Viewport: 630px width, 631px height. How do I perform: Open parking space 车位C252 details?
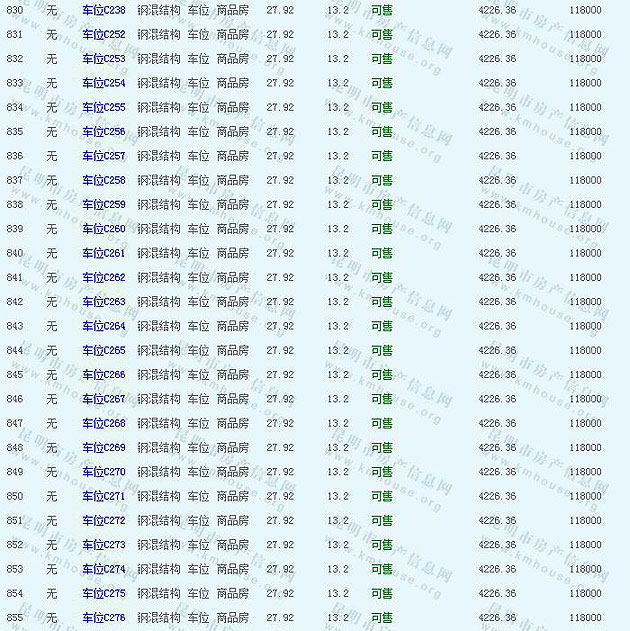[x=104, y=34]
